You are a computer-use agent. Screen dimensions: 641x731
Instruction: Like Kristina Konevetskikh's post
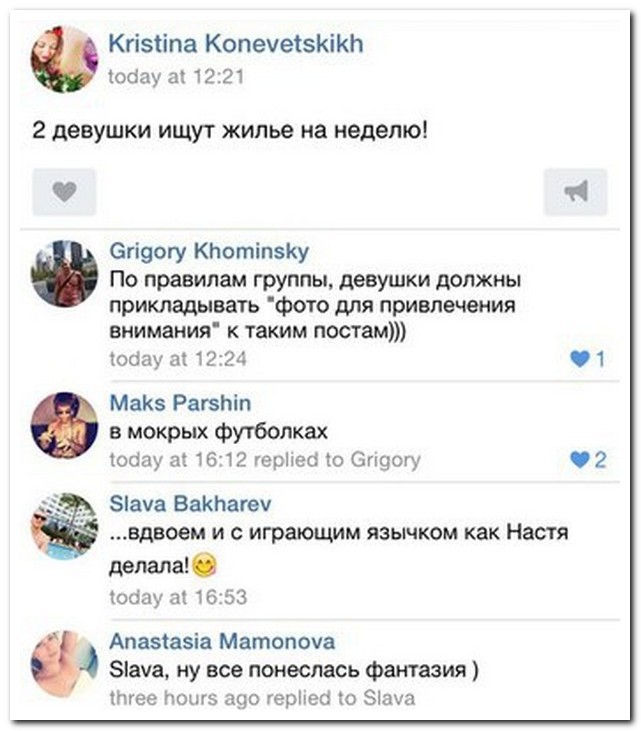click(64, 192)
